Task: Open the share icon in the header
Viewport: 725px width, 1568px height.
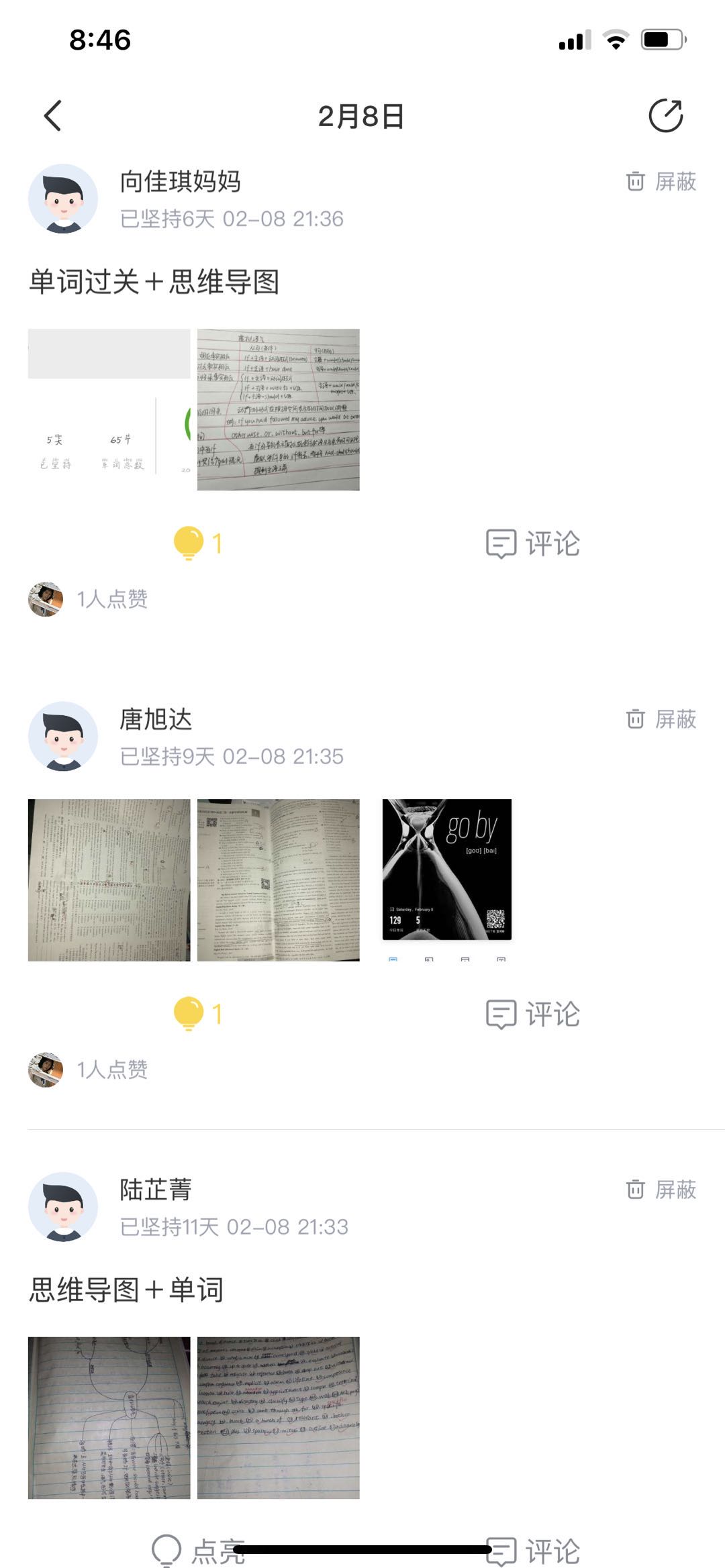Action: 665,115
